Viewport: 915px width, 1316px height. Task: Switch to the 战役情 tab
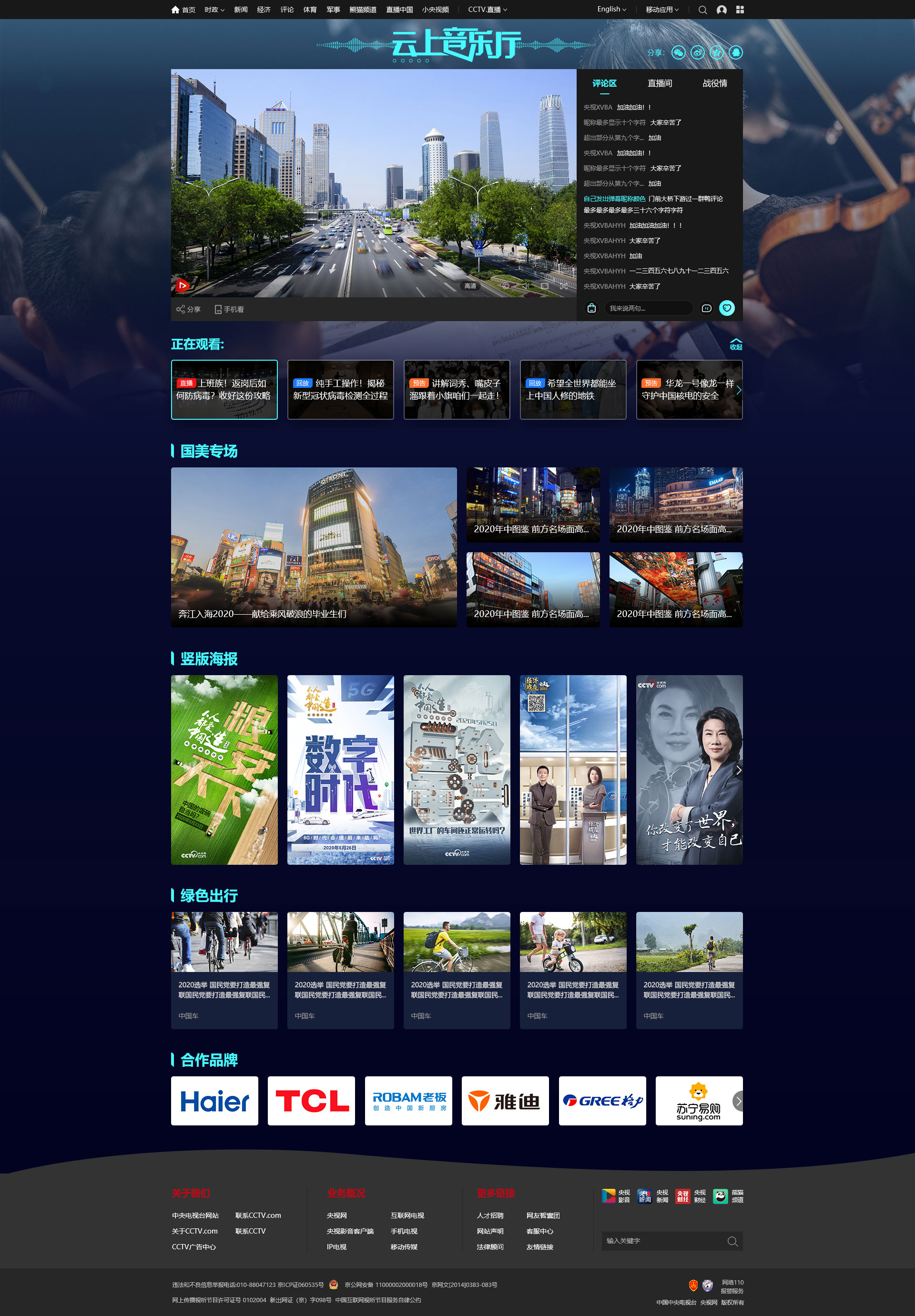(714, 84)
